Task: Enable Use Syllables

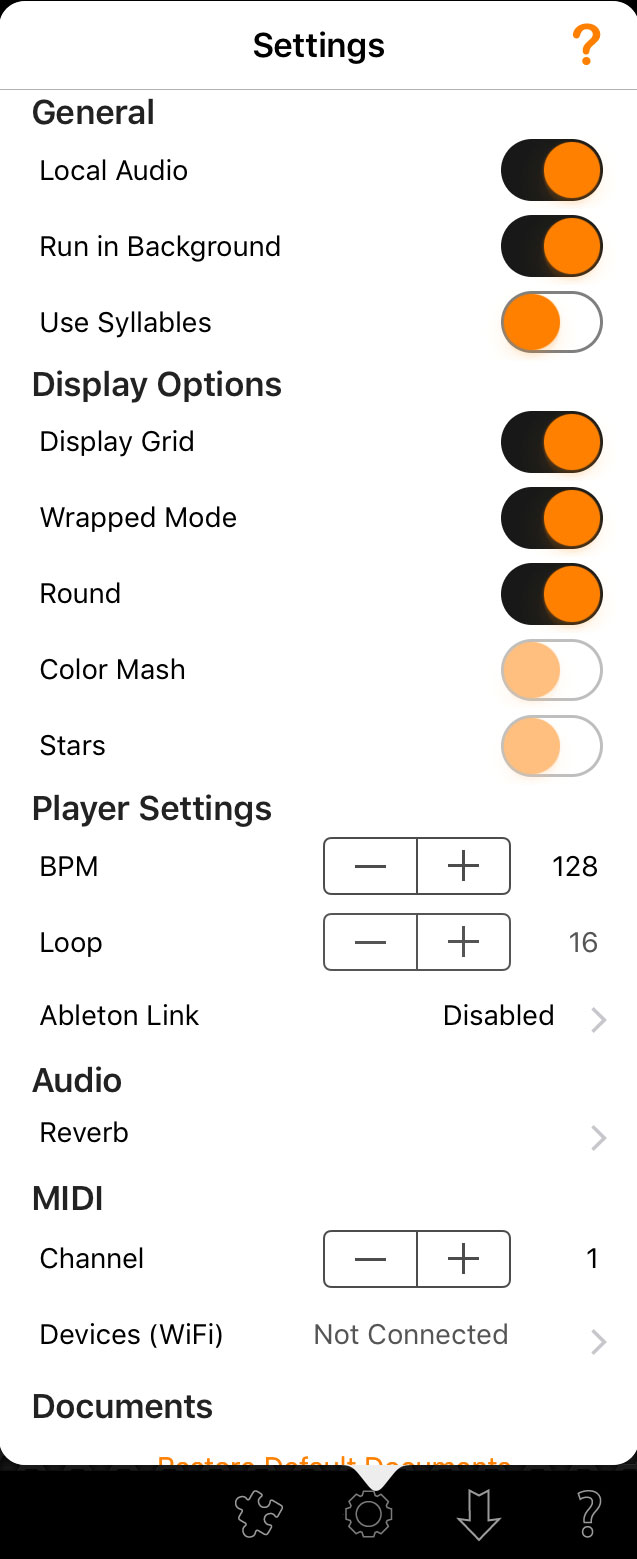Action: coord(551,323)
